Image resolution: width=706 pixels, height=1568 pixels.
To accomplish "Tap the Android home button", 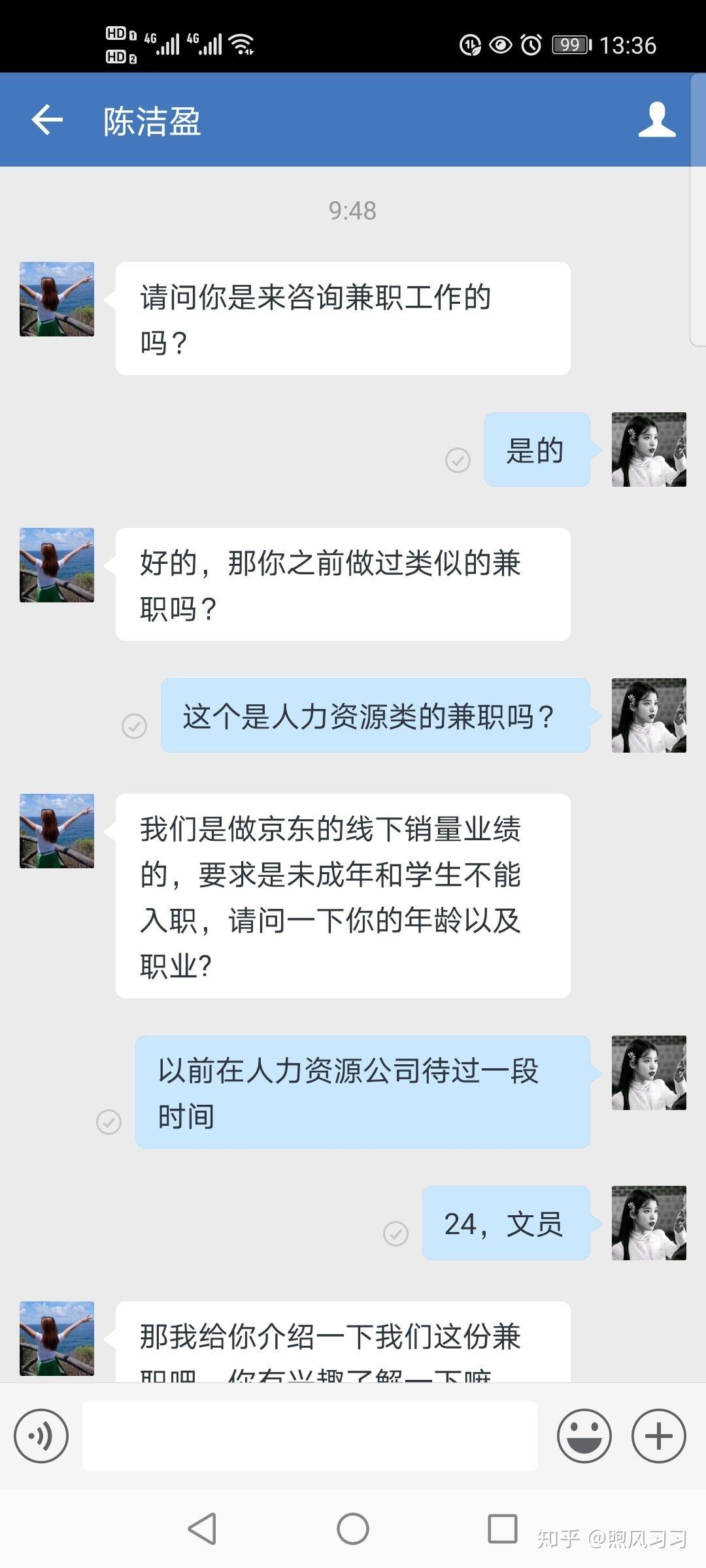I will [353, 1529].
